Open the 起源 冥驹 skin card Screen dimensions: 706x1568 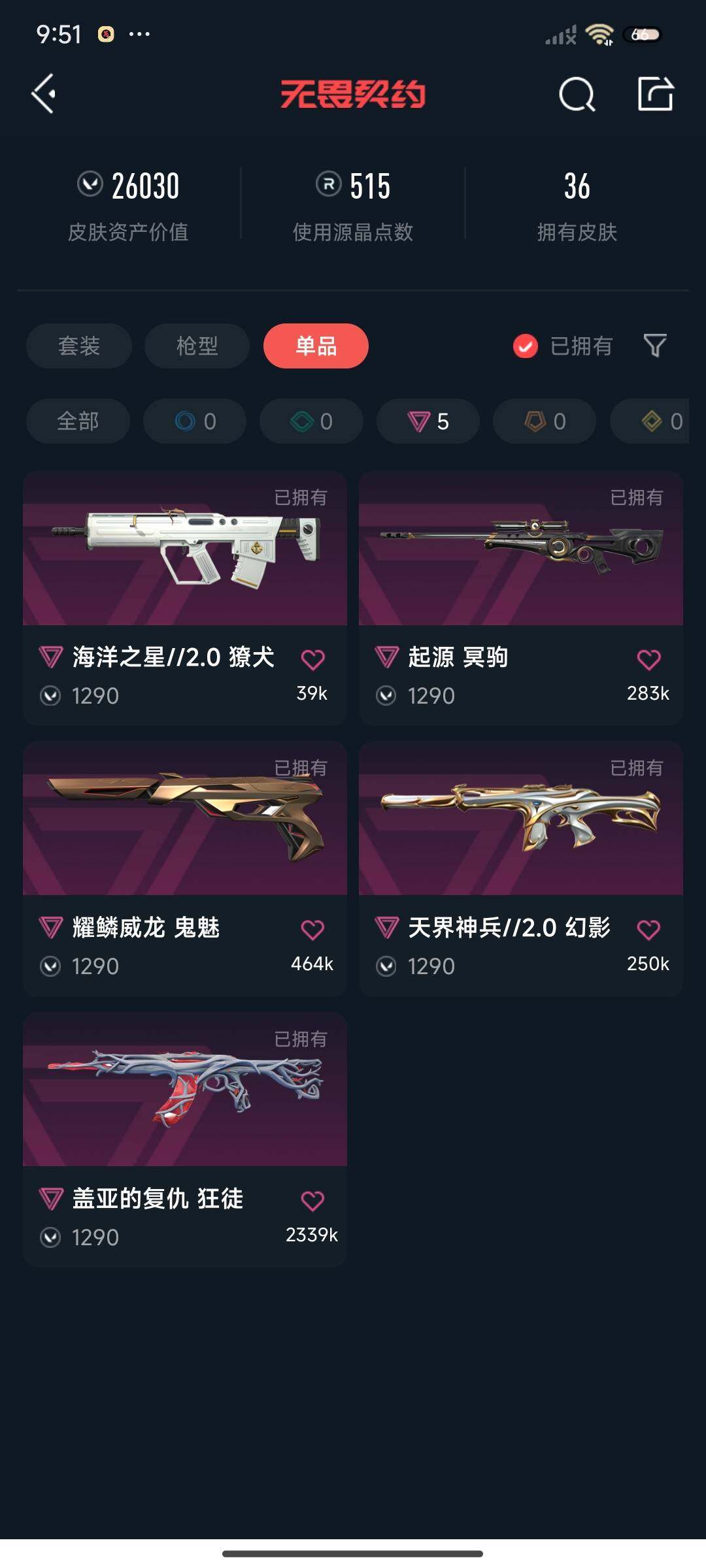tap(521, 598)
